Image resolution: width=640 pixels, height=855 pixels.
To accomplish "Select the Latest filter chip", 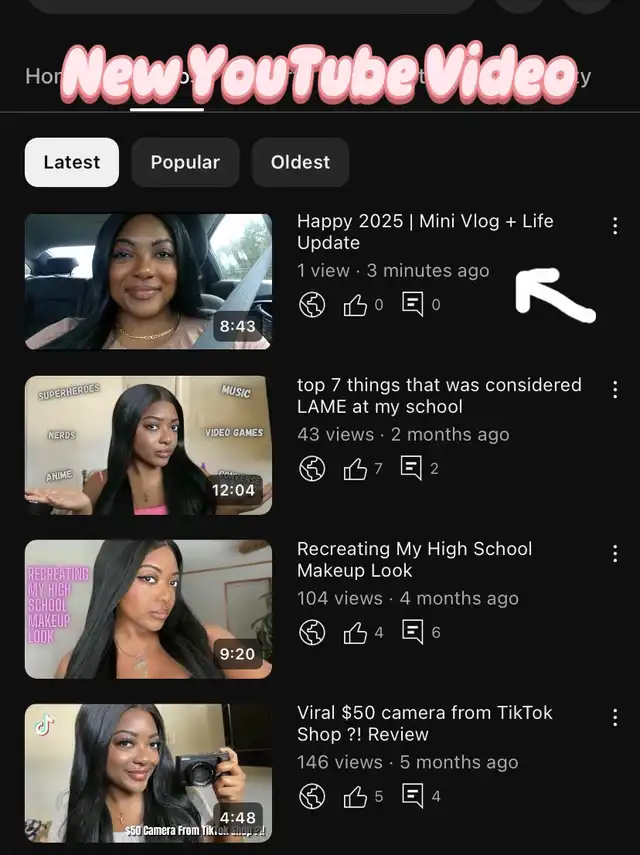I will click(x=72, y=162).
